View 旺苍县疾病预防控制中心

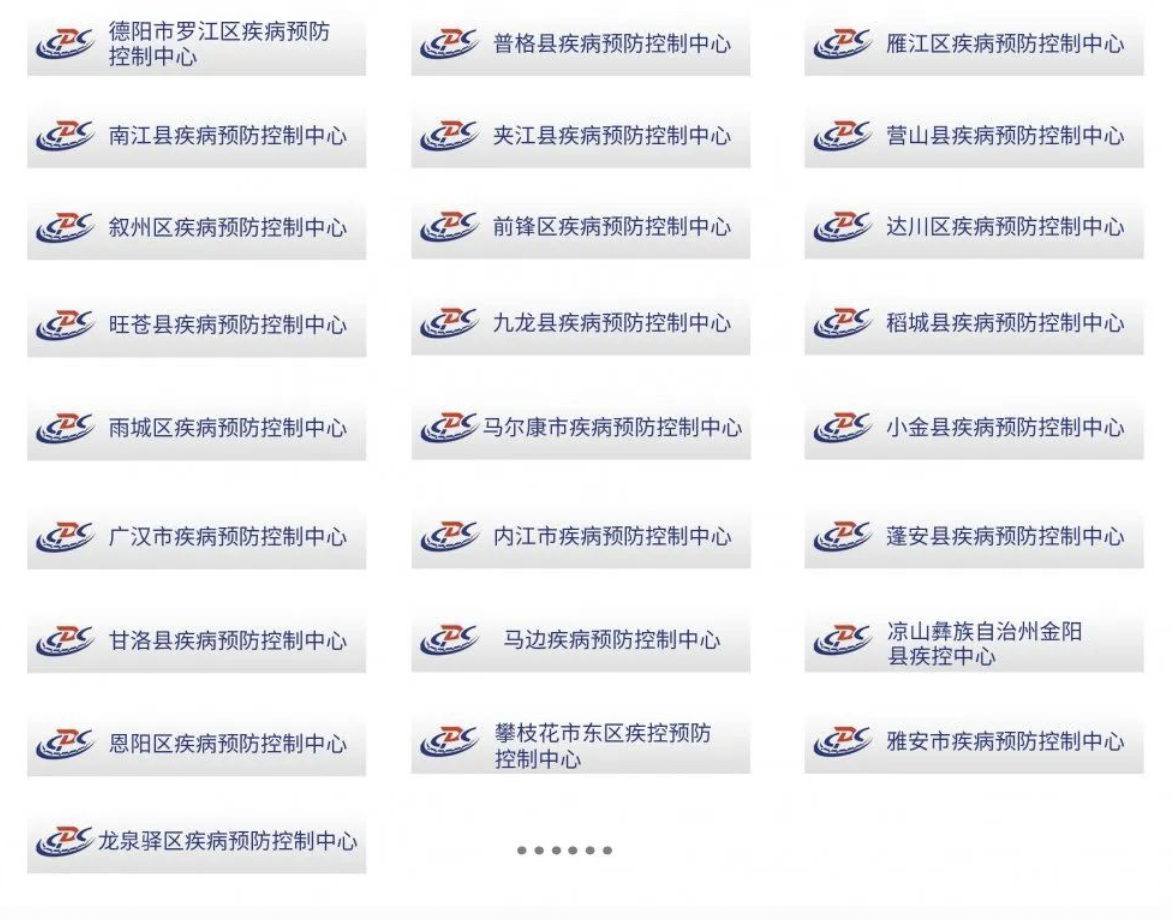[x=197, y=325]
